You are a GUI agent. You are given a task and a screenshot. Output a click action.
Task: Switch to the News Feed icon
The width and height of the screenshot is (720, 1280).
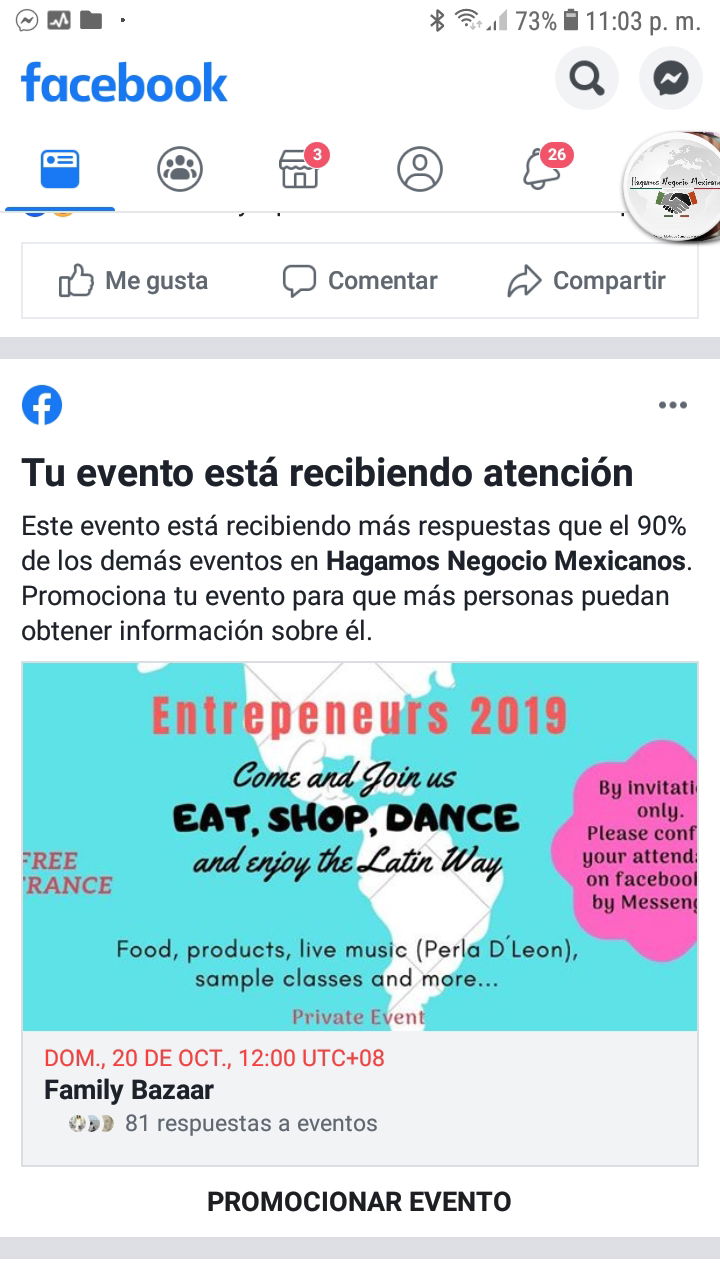pos(60,170)
